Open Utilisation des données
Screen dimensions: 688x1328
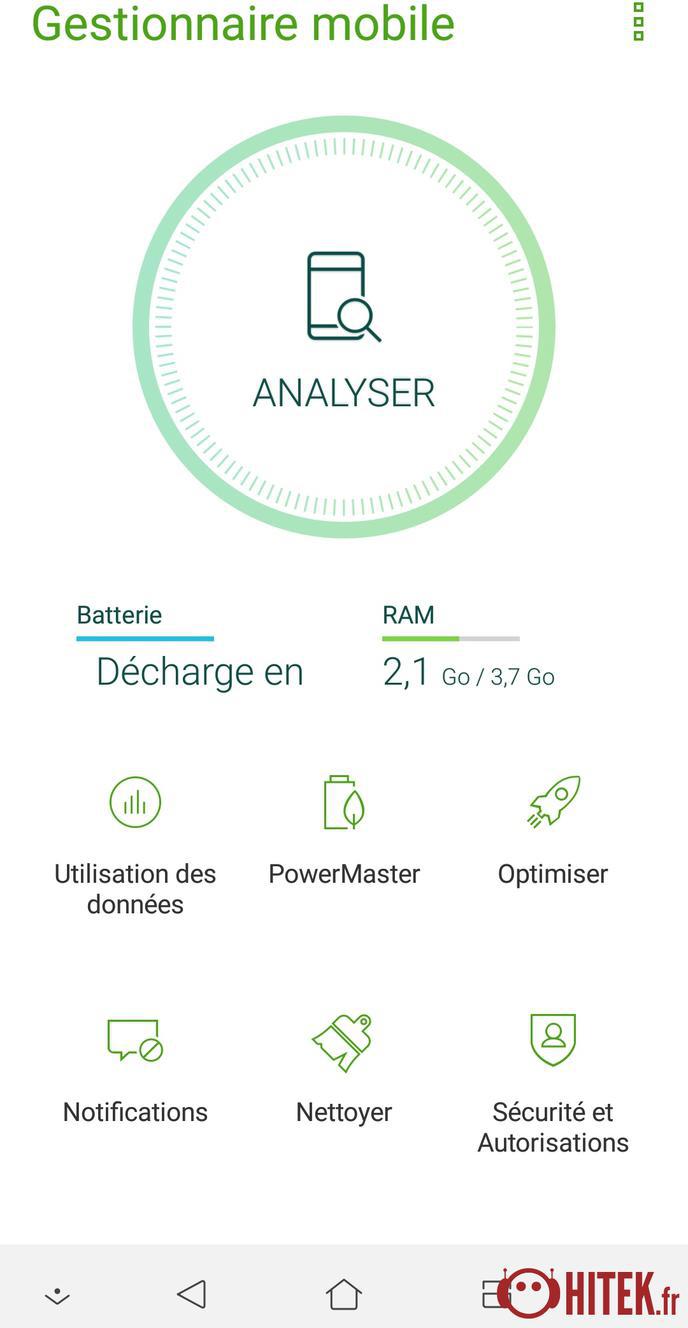pyautogui.click(x=135, y=846)
